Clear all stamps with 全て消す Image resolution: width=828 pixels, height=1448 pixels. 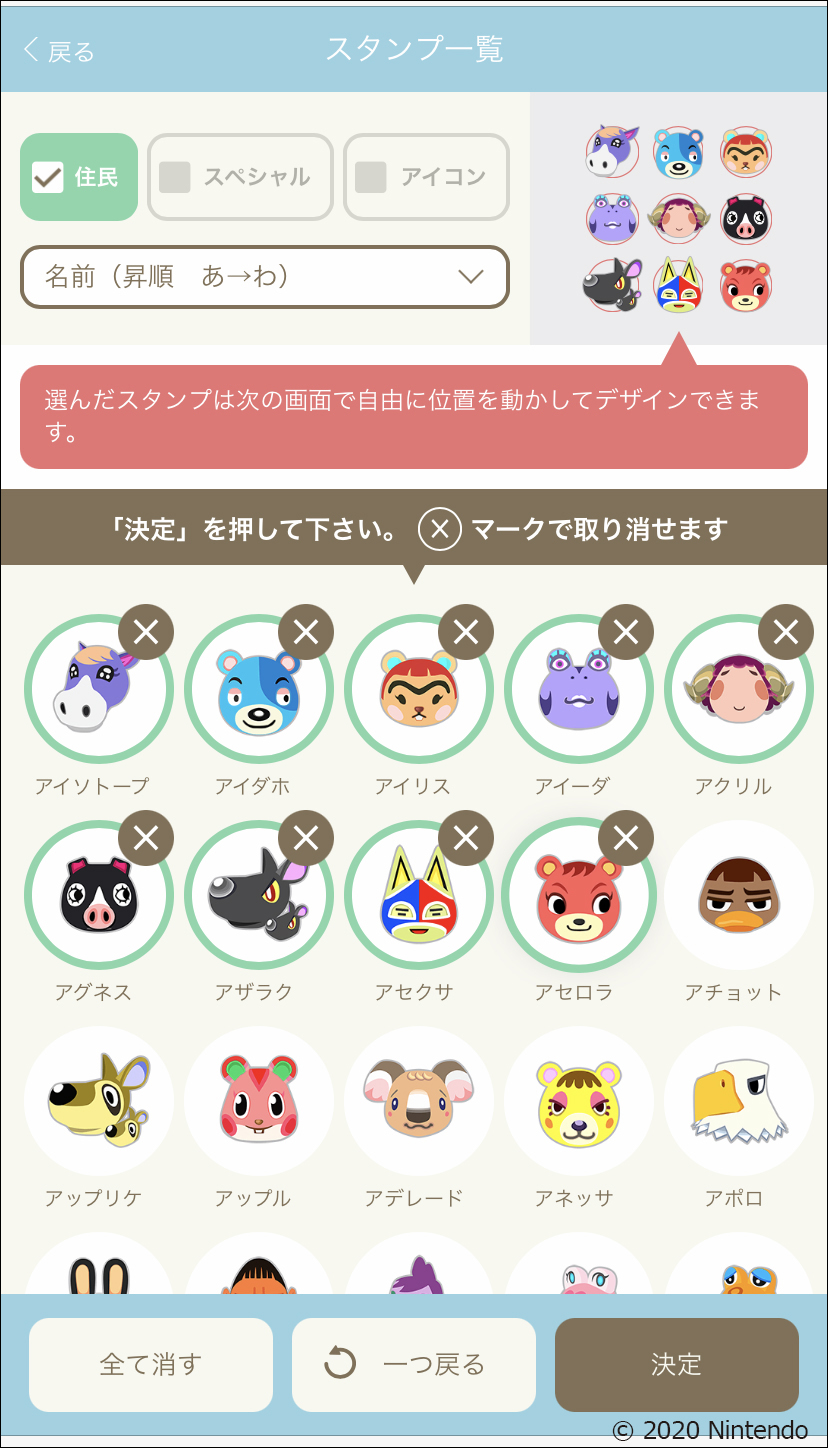click(x=151, y=1364)
